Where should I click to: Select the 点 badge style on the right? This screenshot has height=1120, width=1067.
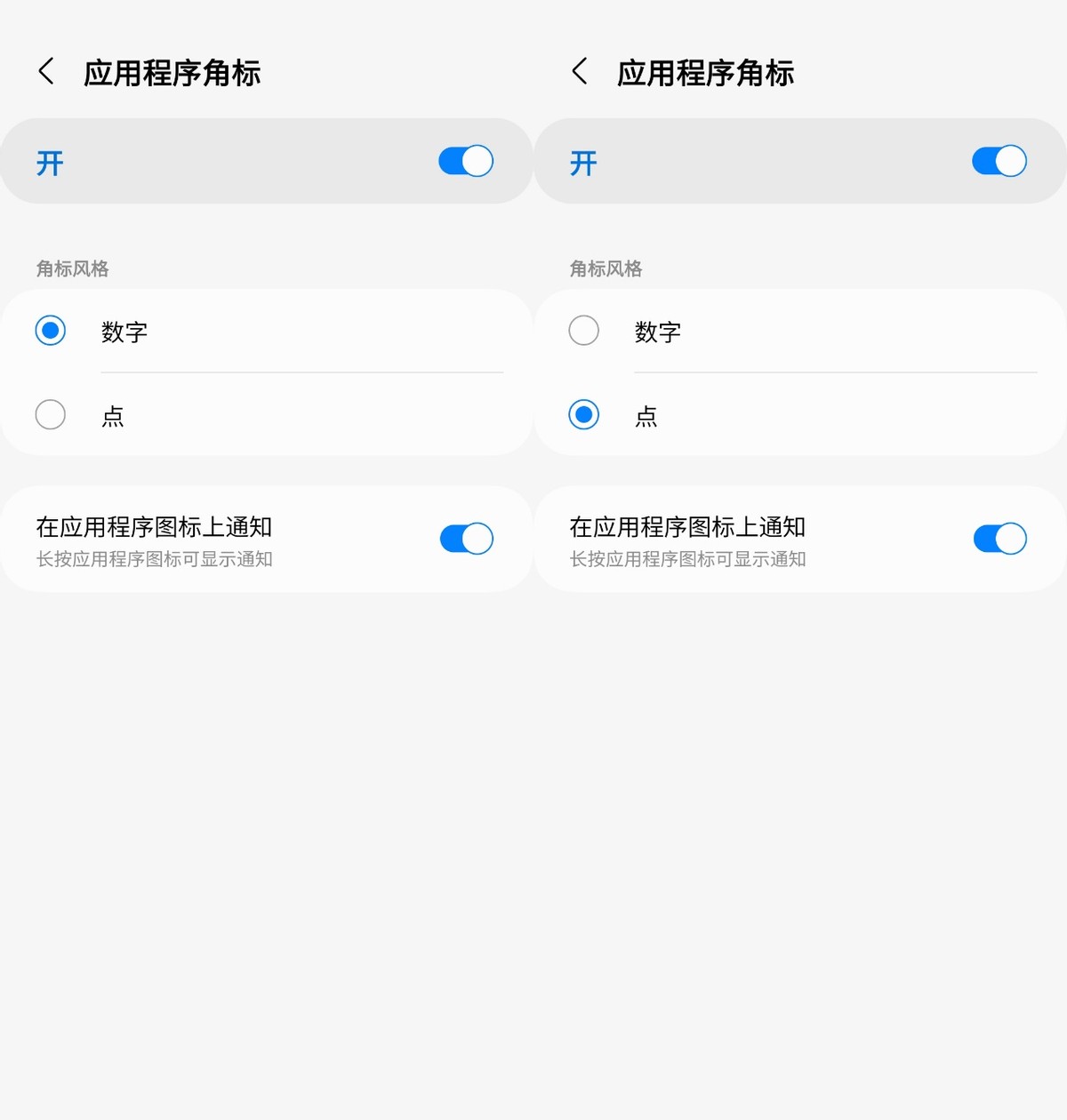tap(584, 415)
